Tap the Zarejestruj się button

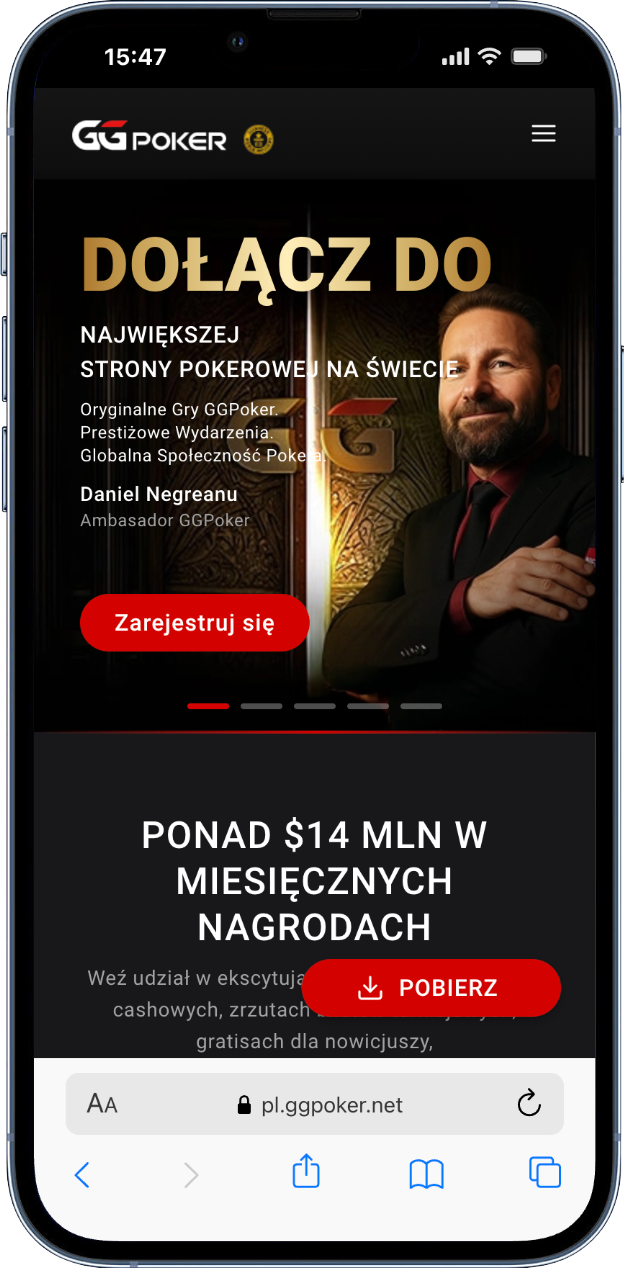[195, 623]
